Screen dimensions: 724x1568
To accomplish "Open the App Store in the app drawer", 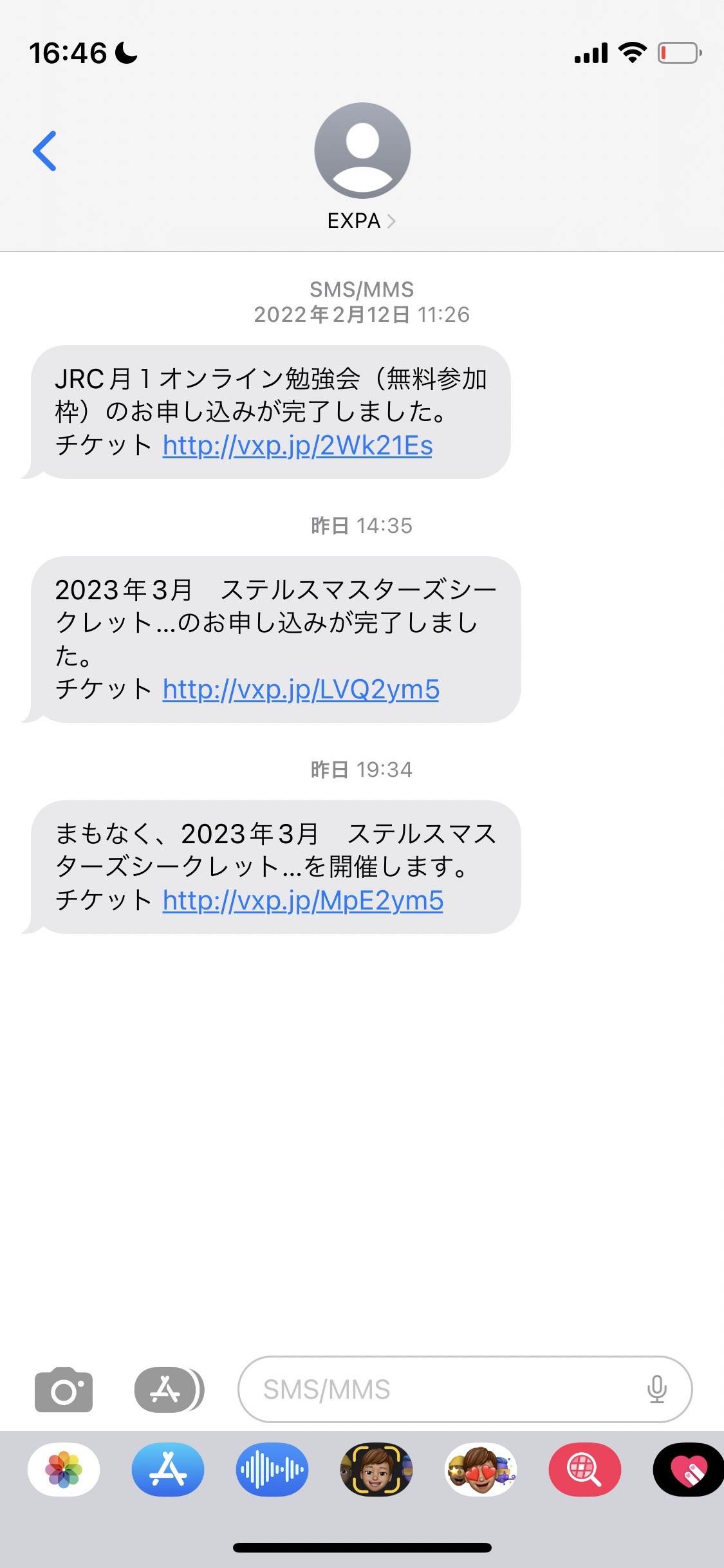I will pyautogui.click(x=168, y=1470).
